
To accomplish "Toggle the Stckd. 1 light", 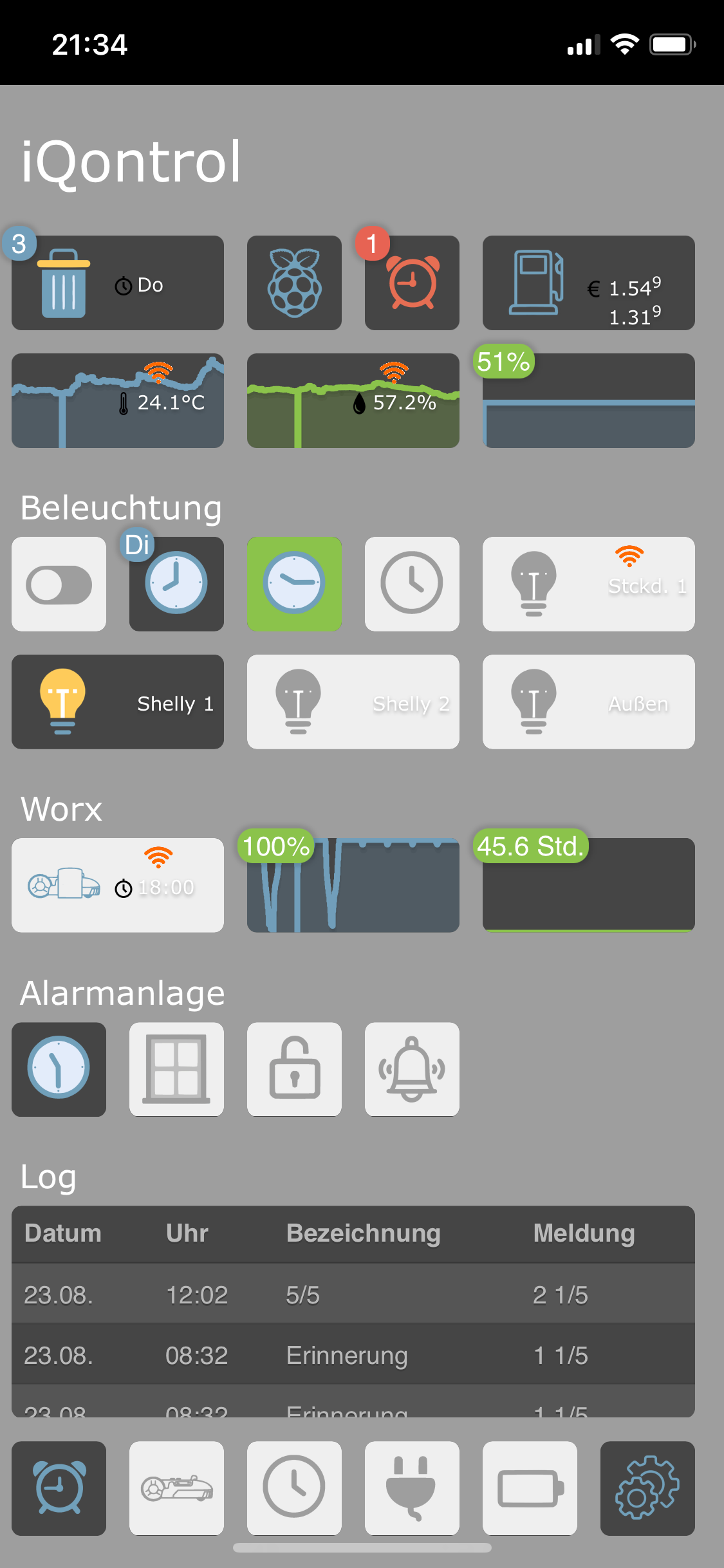I will (x=588, y=584).
